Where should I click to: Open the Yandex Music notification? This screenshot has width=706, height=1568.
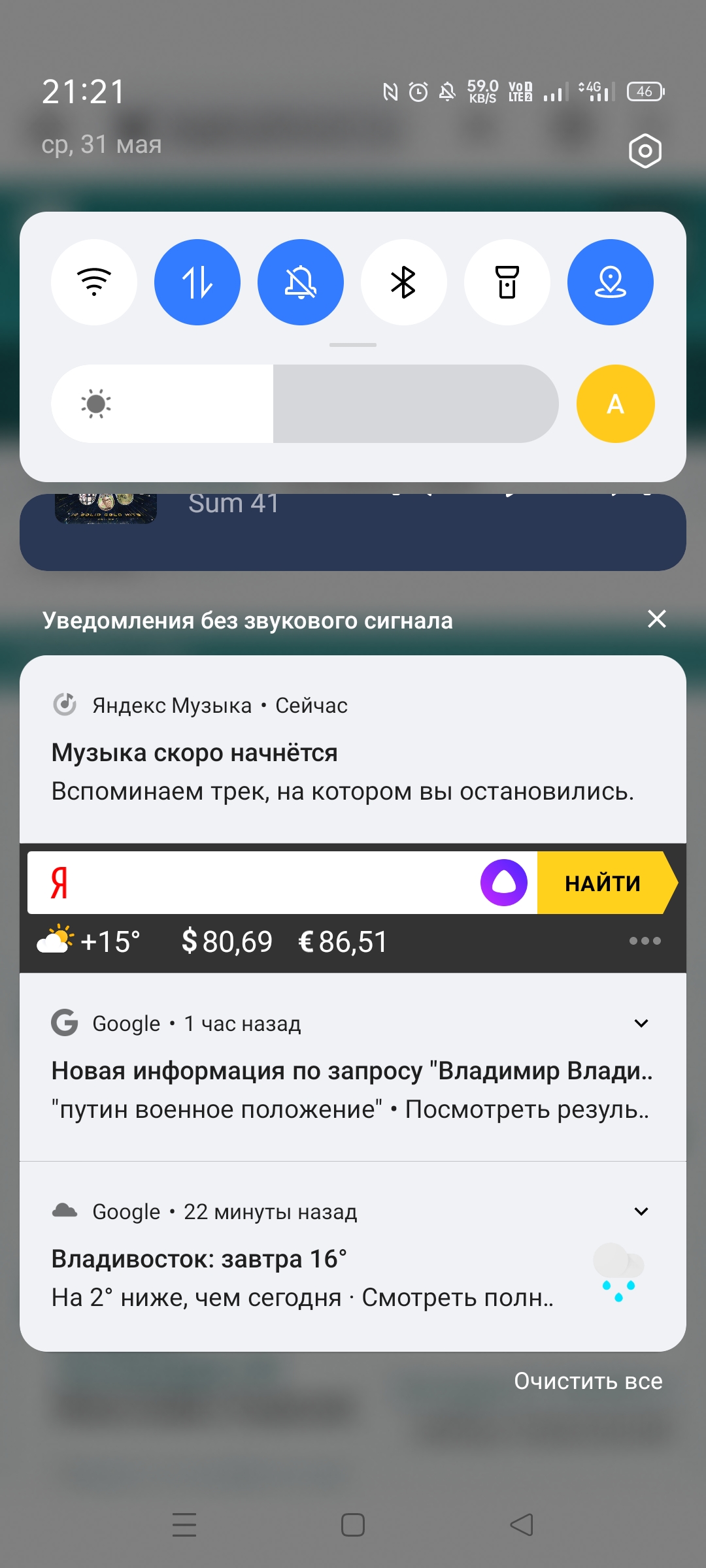(353, 749)
